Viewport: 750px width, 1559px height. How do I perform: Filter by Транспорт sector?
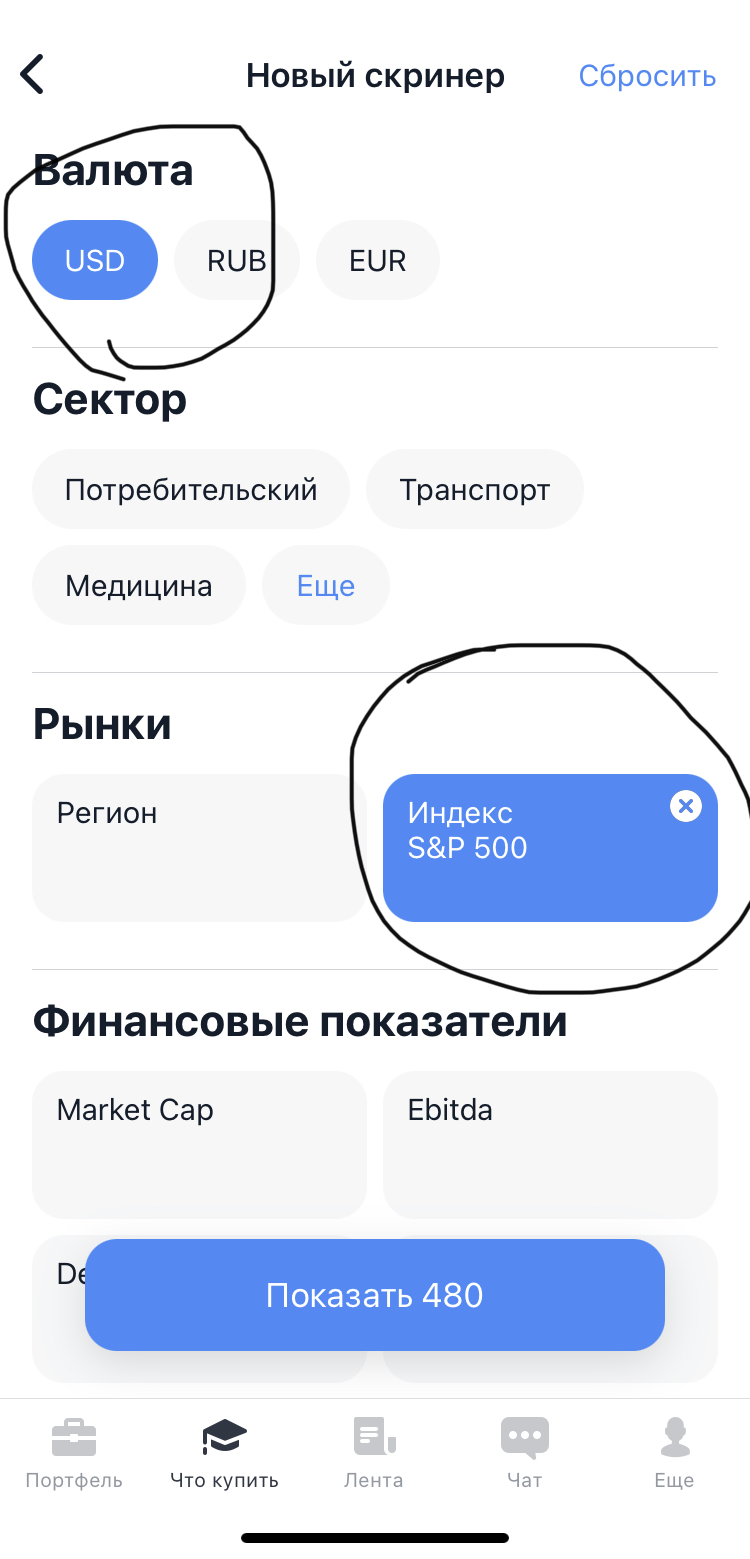[475, 489]
